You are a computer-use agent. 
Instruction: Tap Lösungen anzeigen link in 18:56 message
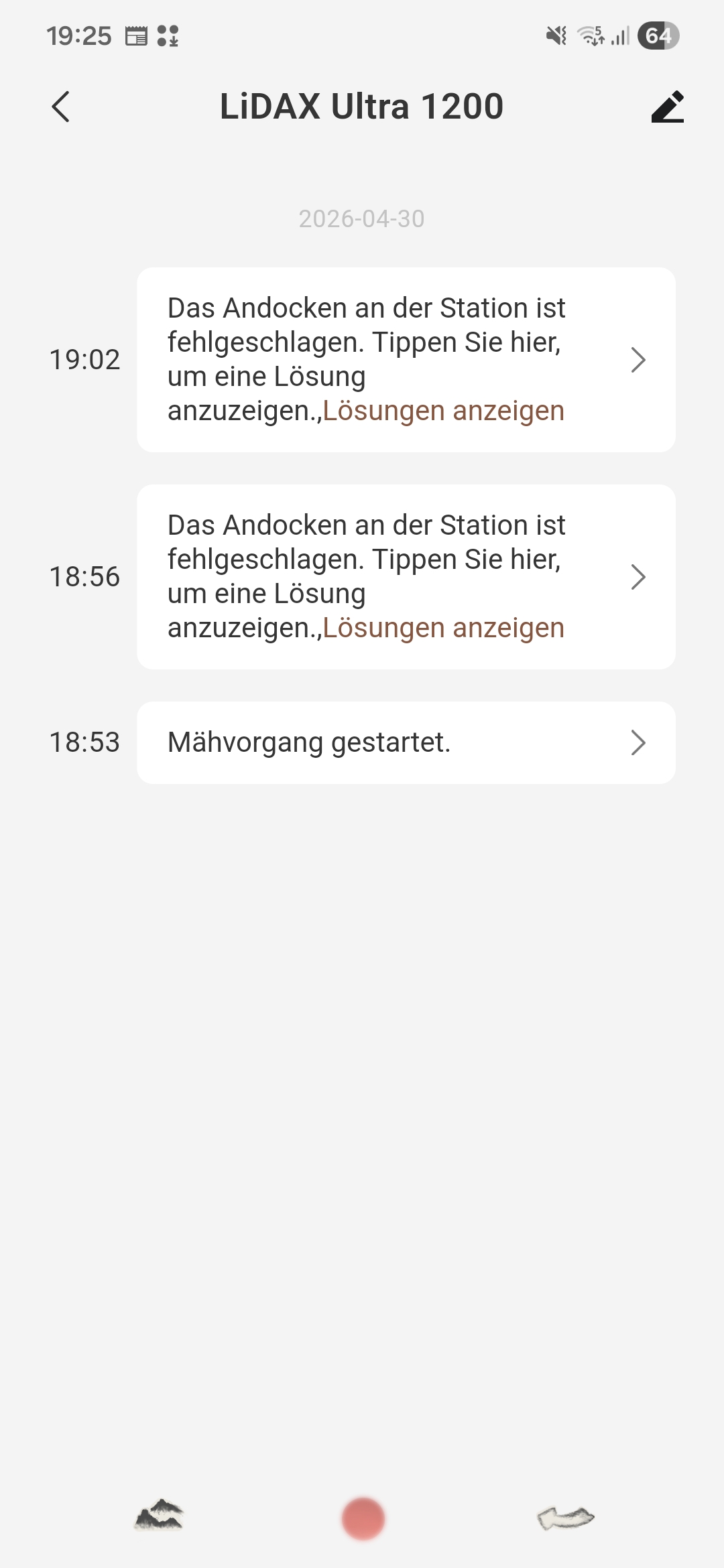click(x=444, y=628)
